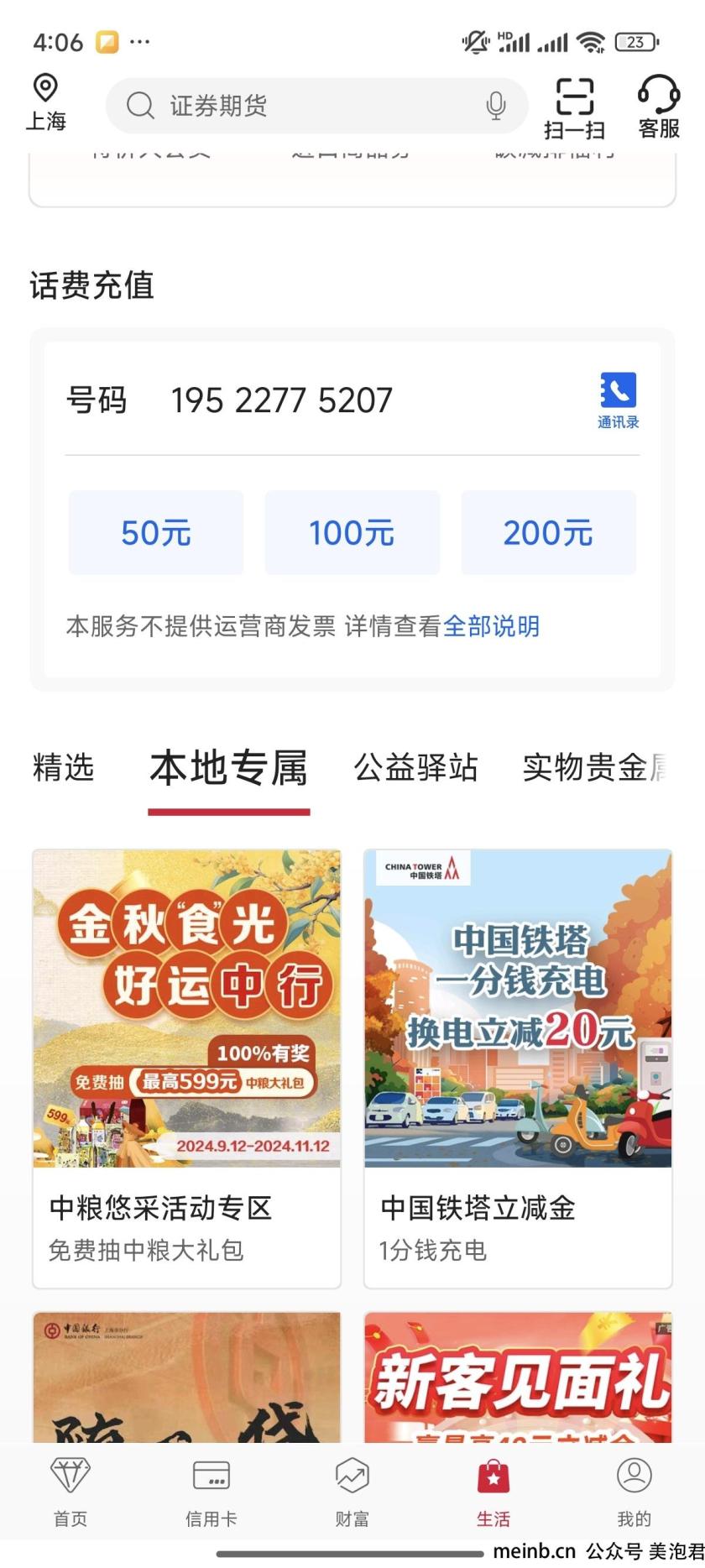Viewport: 705px width, 1568px height.
Task: Open the 中国铁塔立减金 card
Action: click(x=518, y=1068)
